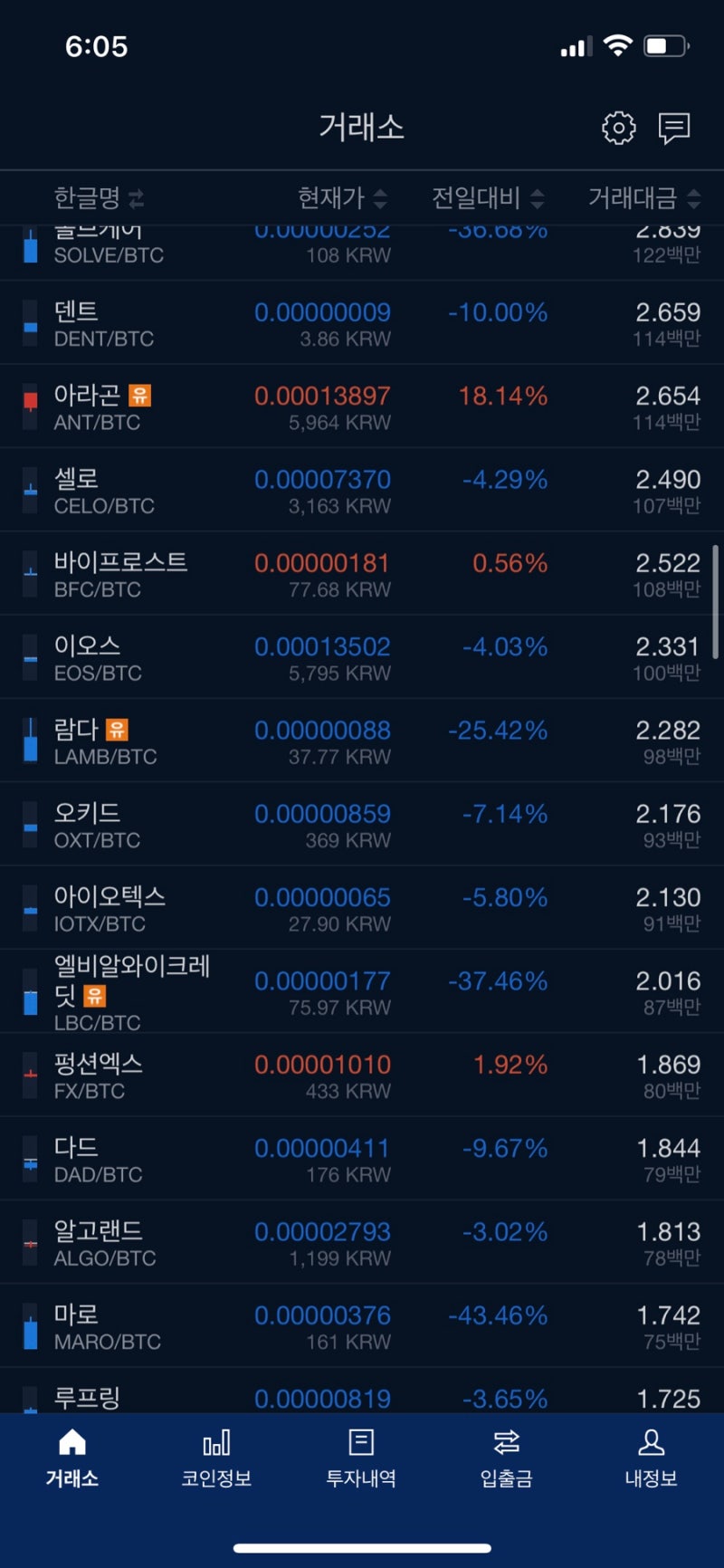
Task: Sort by 거래대금 column
Action: pos(643,197)
